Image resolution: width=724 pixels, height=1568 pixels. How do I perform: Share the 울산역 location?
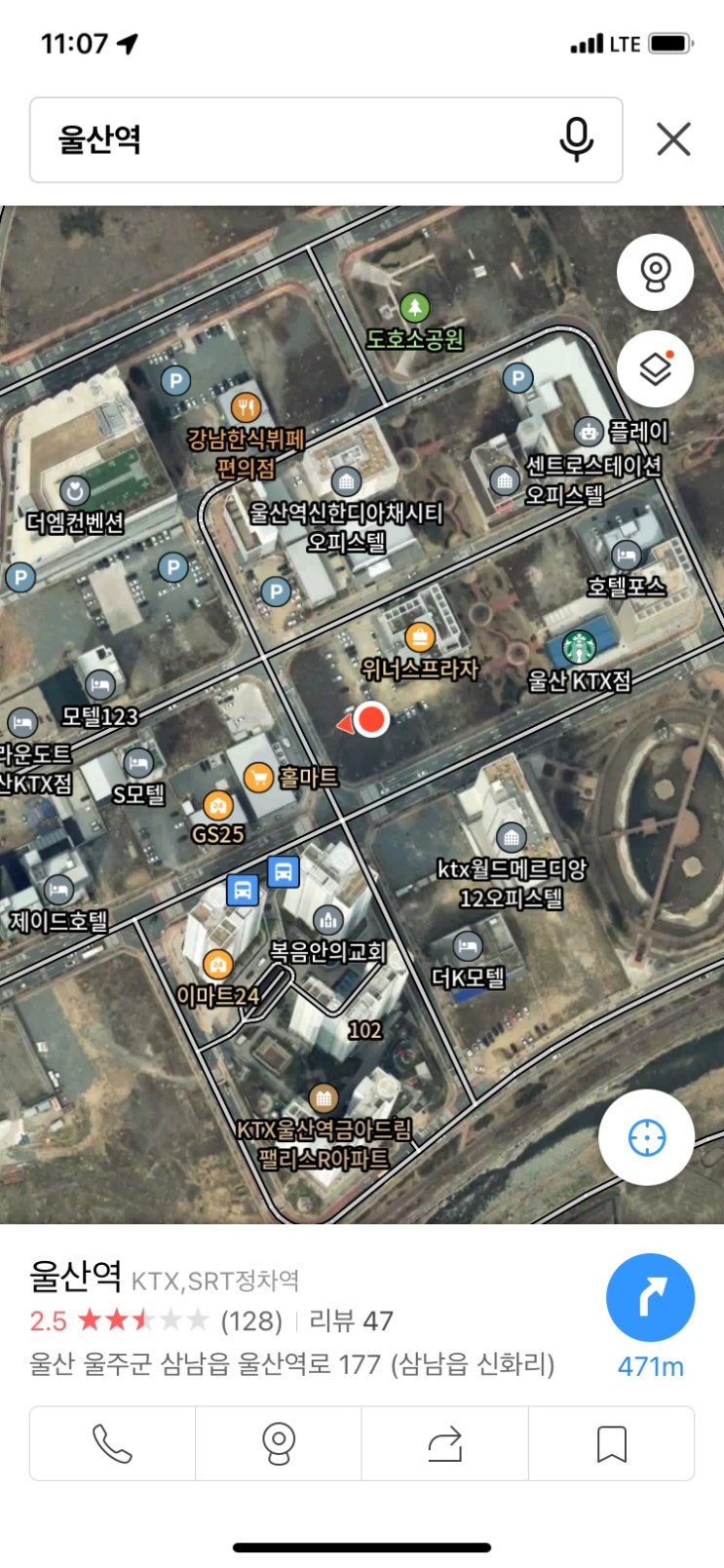[x=445, y=1443]
